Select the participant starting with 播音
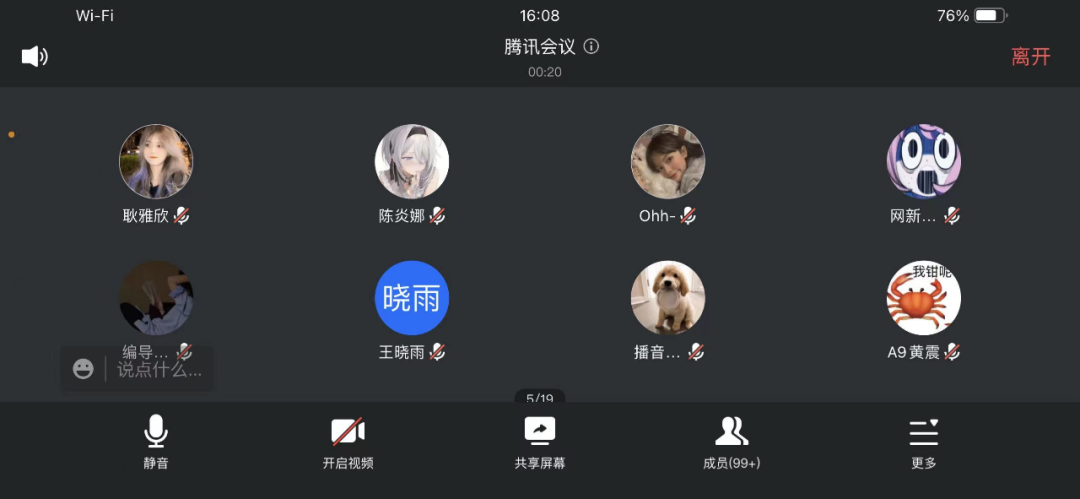Image resolution: width=1080 pixels, height=499 pixels. point(668,298)
